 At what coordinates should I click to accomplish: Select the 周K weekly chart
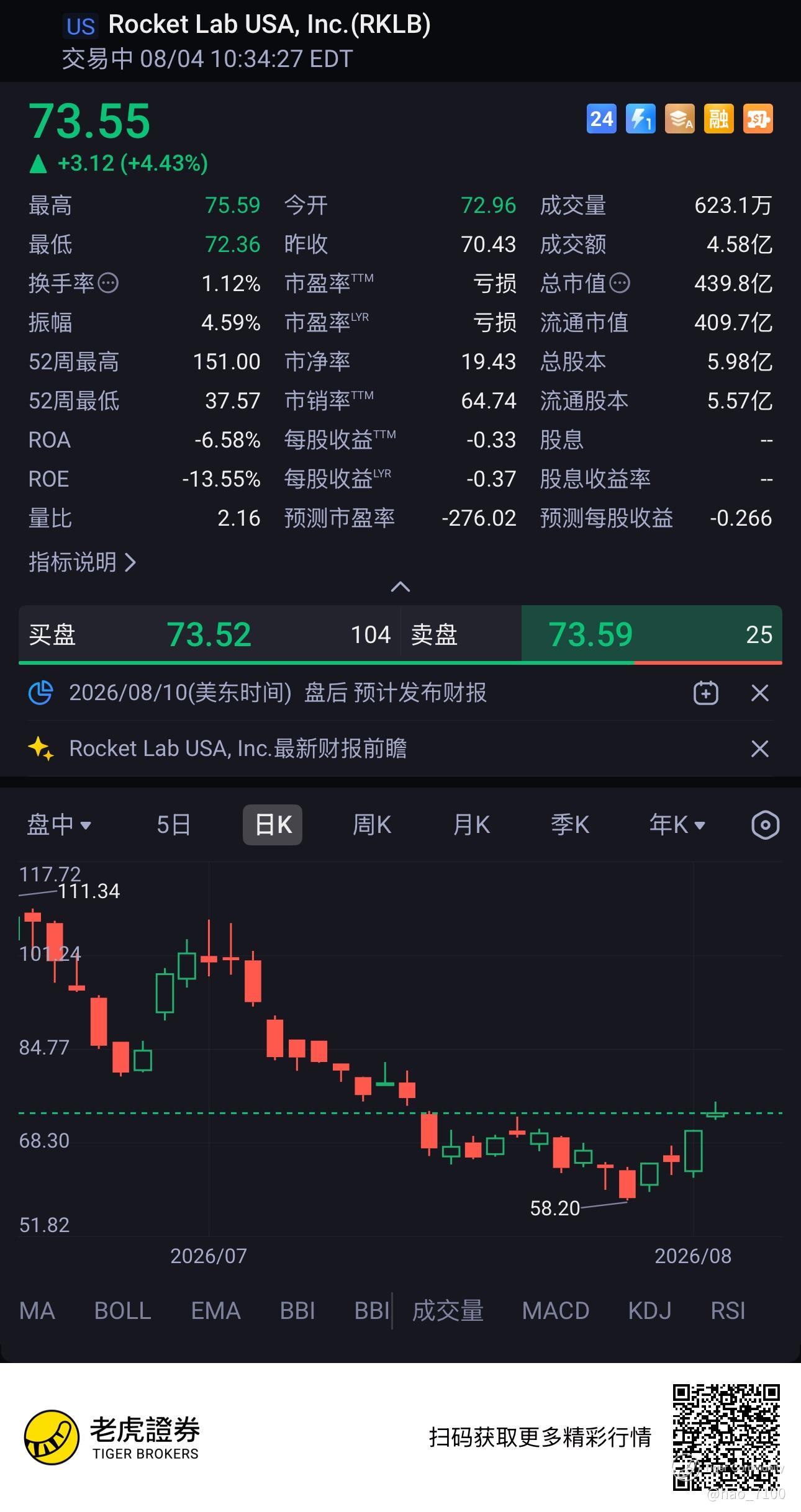pyautogui.click(x=372, y=825)
